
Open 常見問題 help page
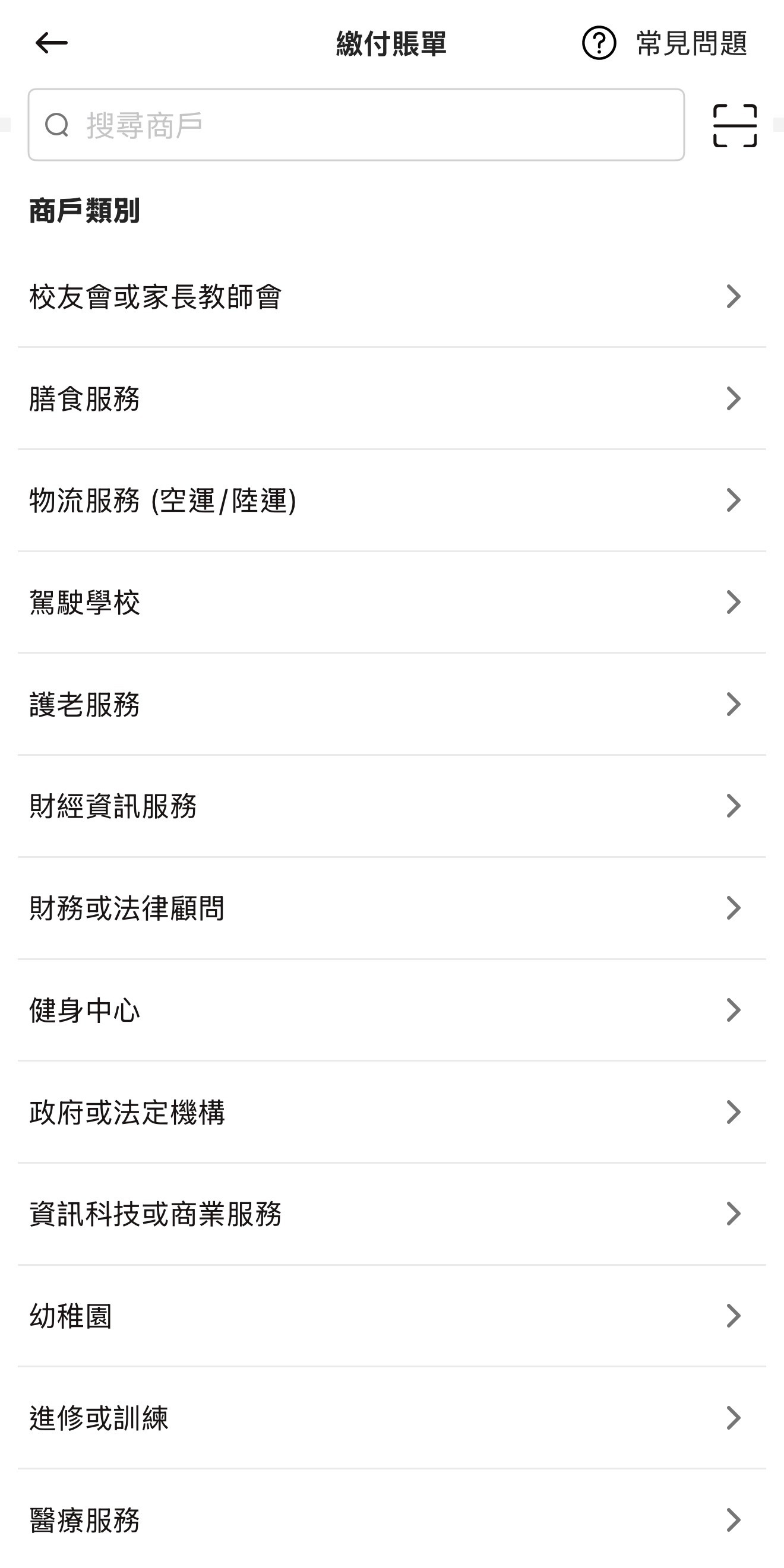[664, 43]
